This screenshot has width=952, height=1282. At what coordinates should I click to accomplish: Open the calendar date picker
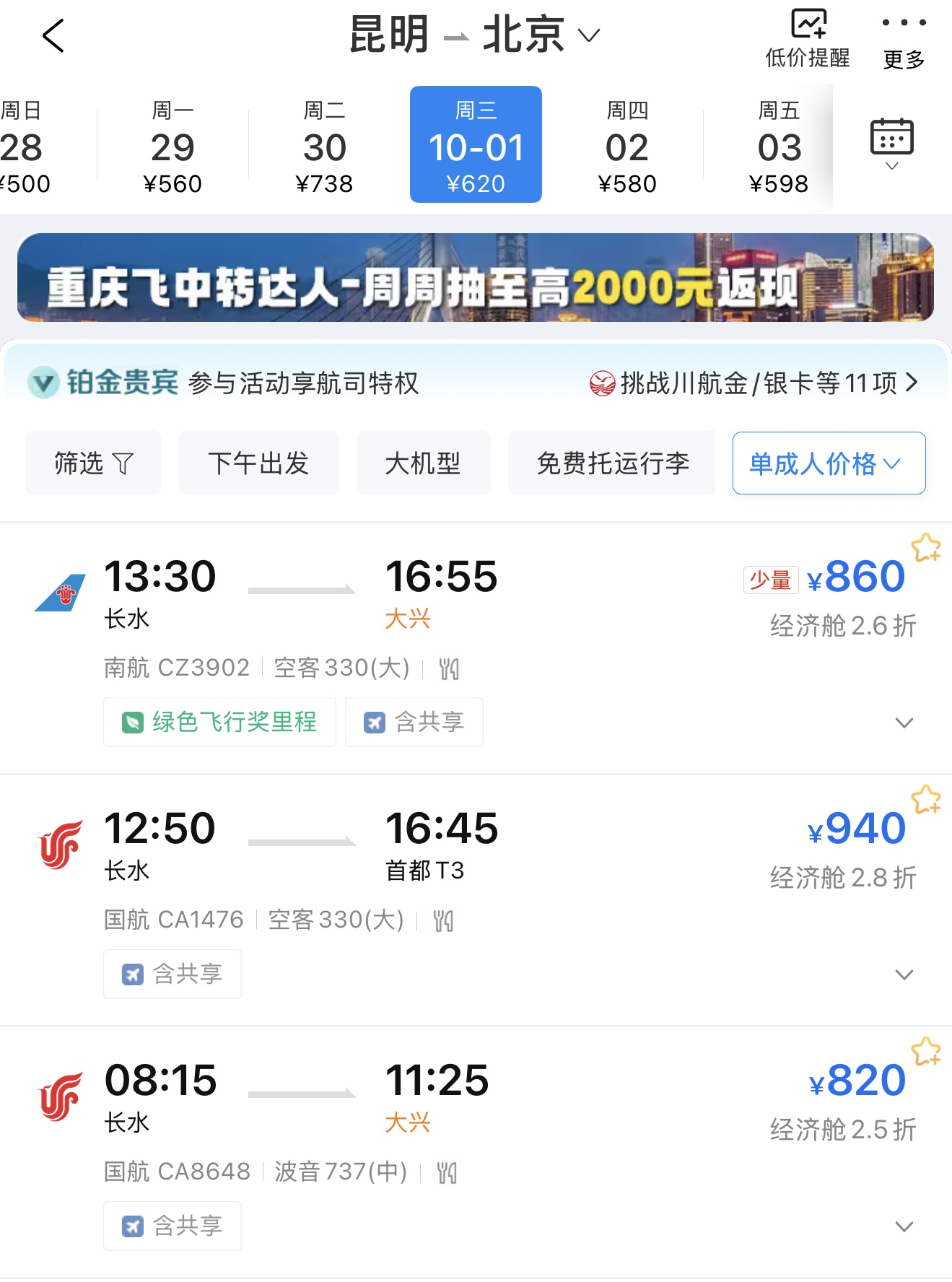tap(891, 143)
